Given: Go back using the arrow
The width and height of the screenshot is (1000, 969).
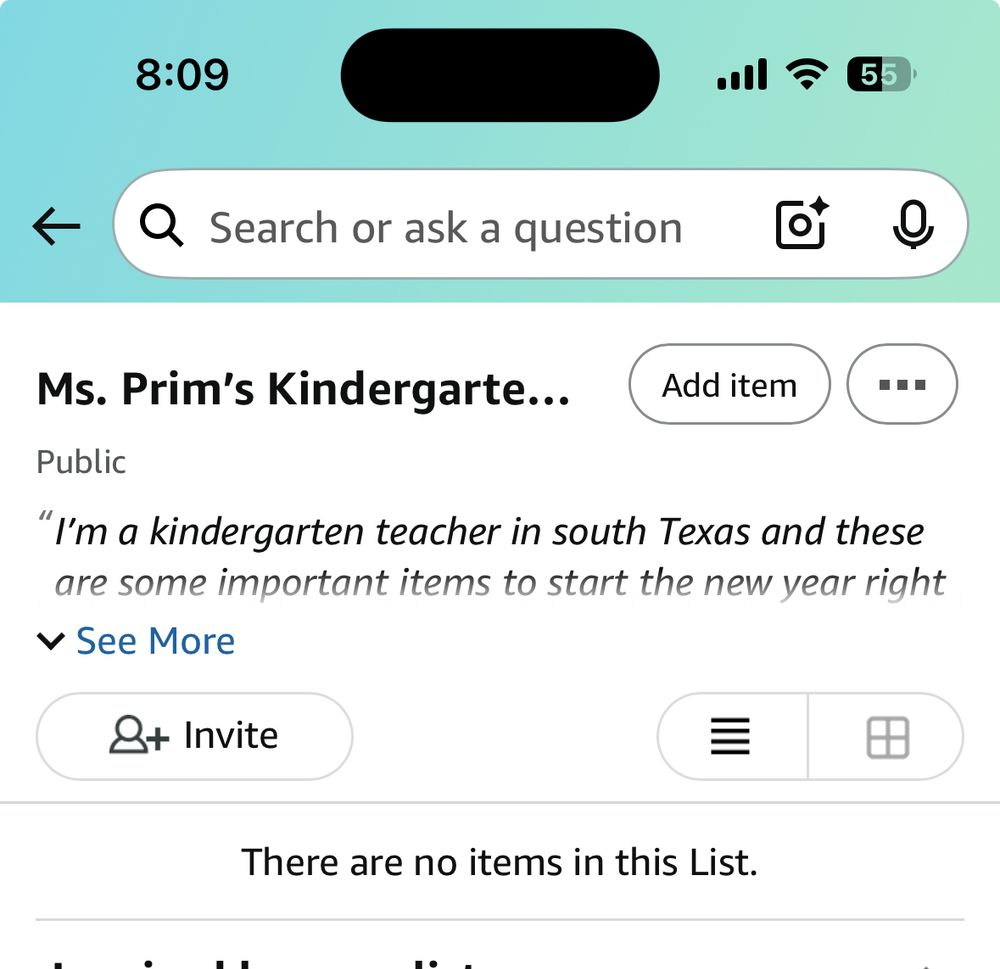Looking at the screenshot, I should pyautogui.click(x=57, y=228).
